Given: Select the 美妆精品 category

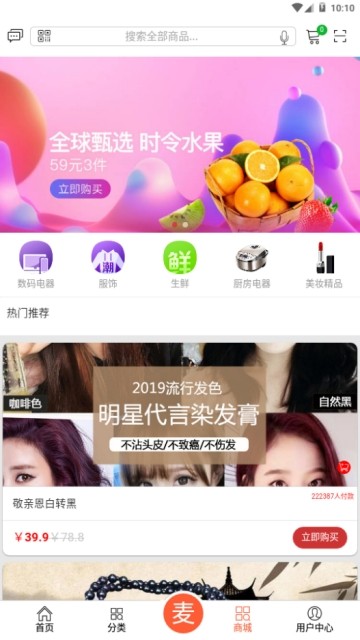Looking at the screenshot, I should [324, 264].
